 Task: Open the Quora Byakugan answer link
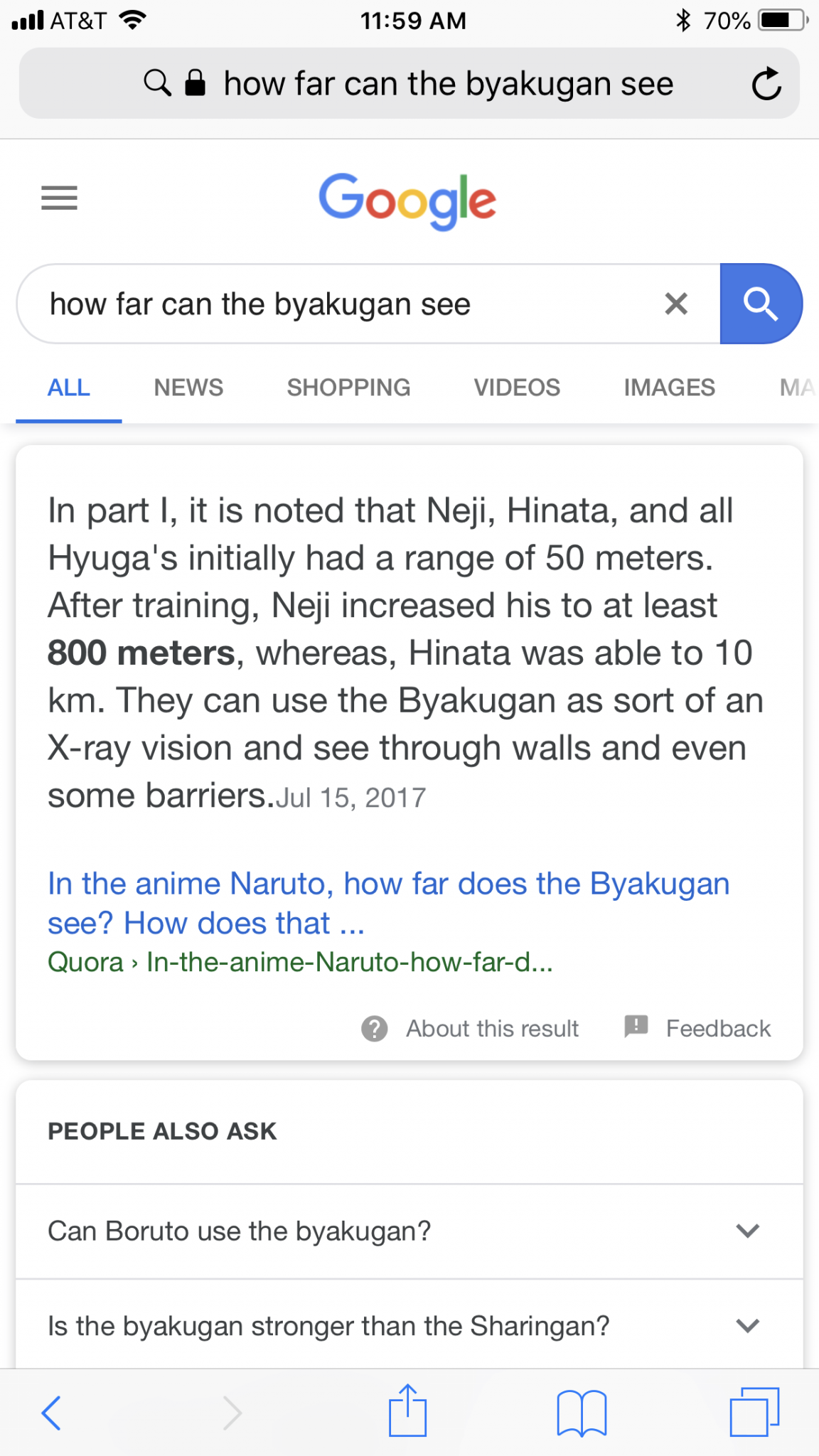(389, 903)
